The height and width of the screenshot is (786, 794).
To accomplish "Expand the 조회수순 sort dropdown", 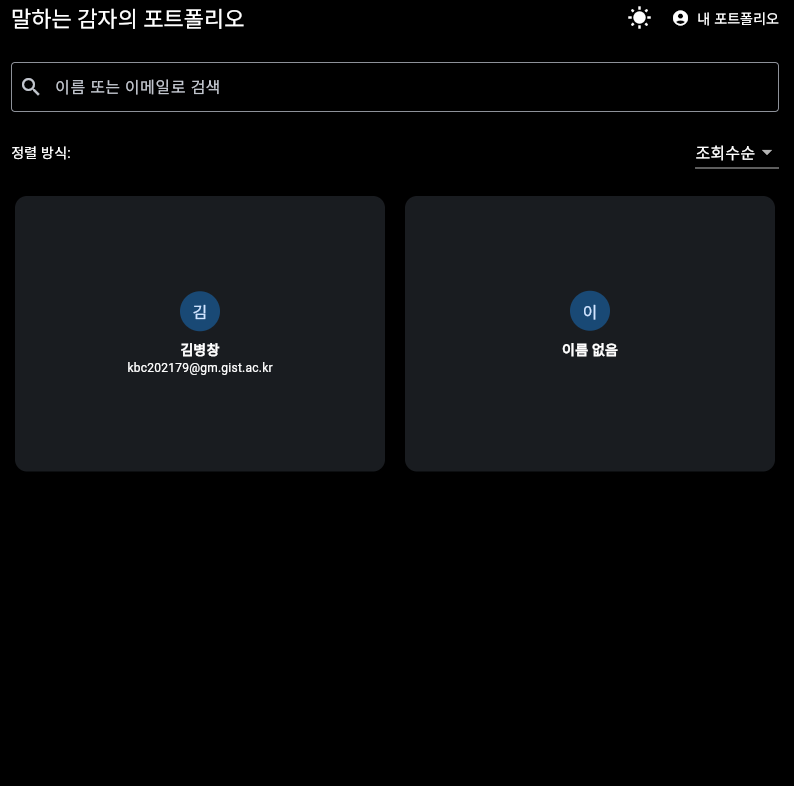I will coord(736,153).
